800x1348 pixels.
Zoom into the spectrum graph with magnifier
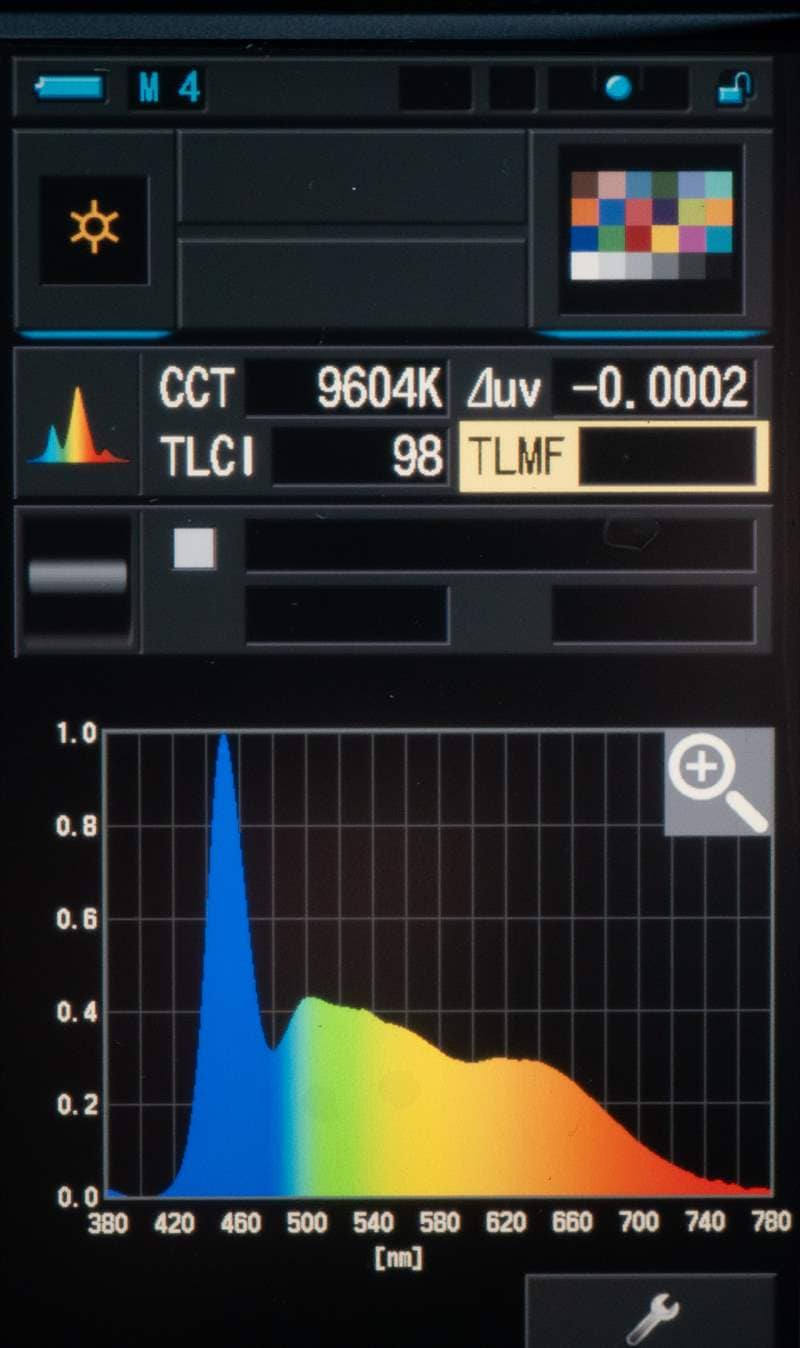tap(718, 782)
